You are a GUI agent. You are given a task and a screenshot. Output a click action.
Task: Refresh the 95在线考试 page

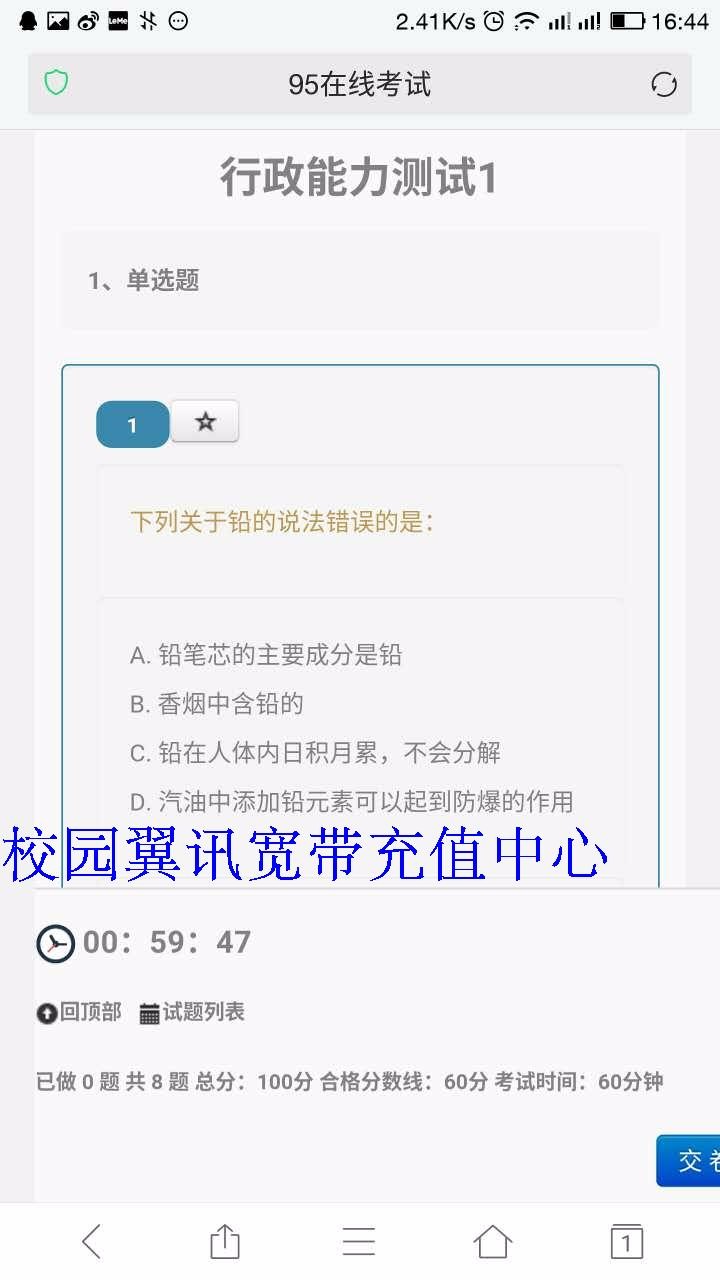(663, 86)
